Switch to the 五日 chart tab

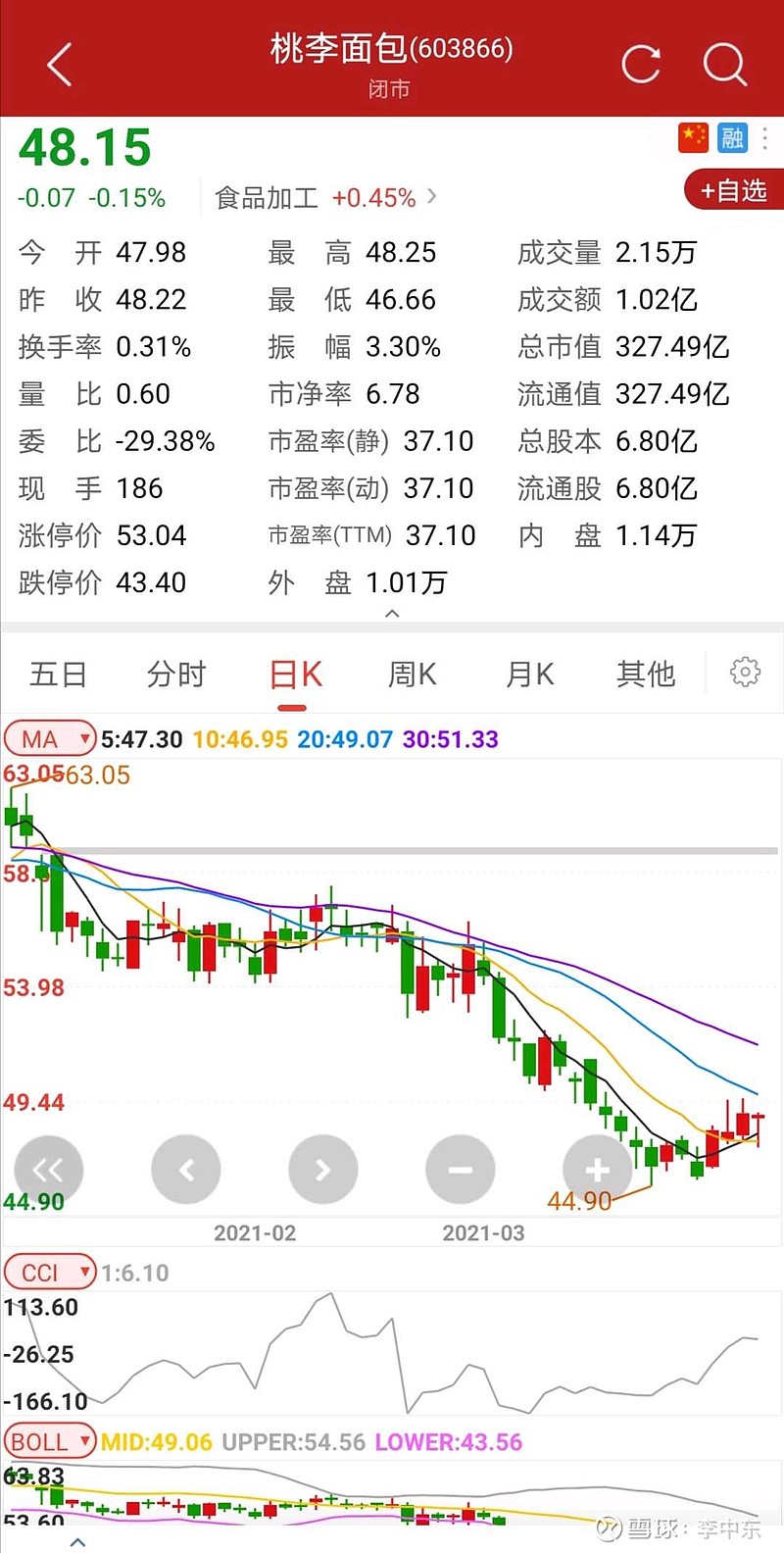pyautogui.click(x=59, y=675)
